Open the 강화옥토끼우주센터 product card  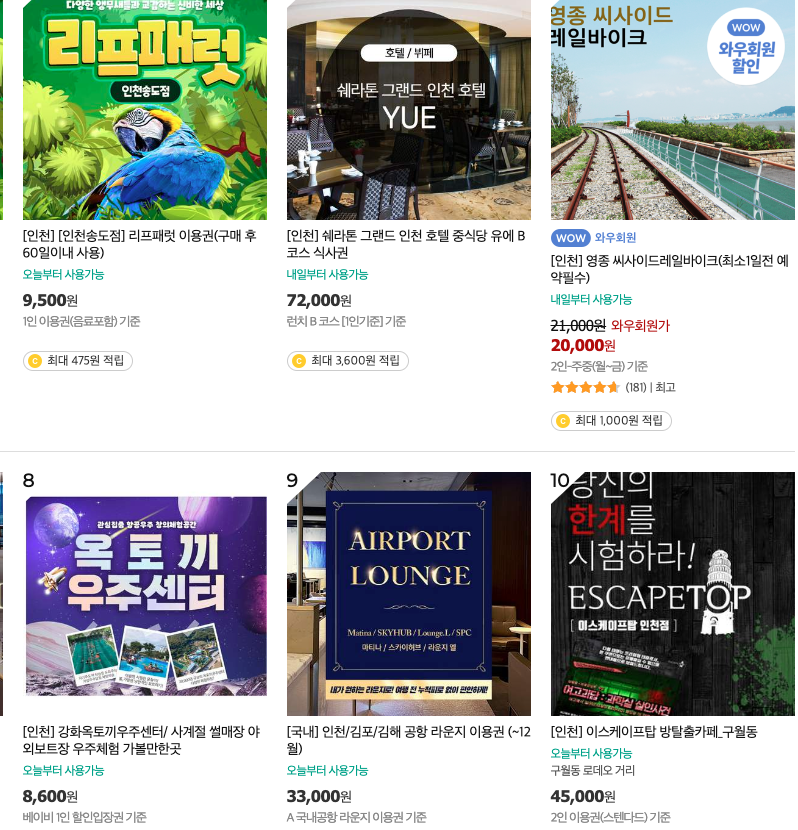pyautogui.click(x=145, y=595)
